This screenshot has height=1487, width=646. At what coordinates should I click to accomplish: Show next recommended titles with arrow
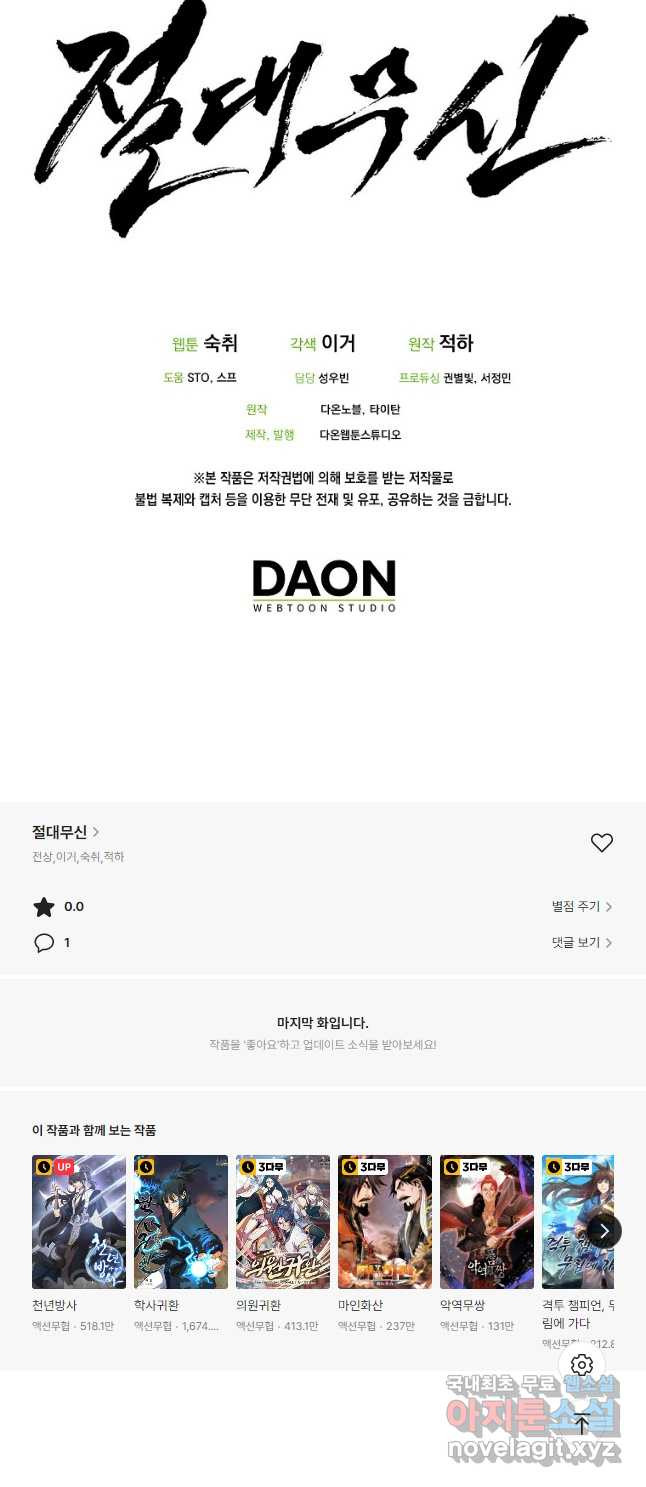[604, 1231]
